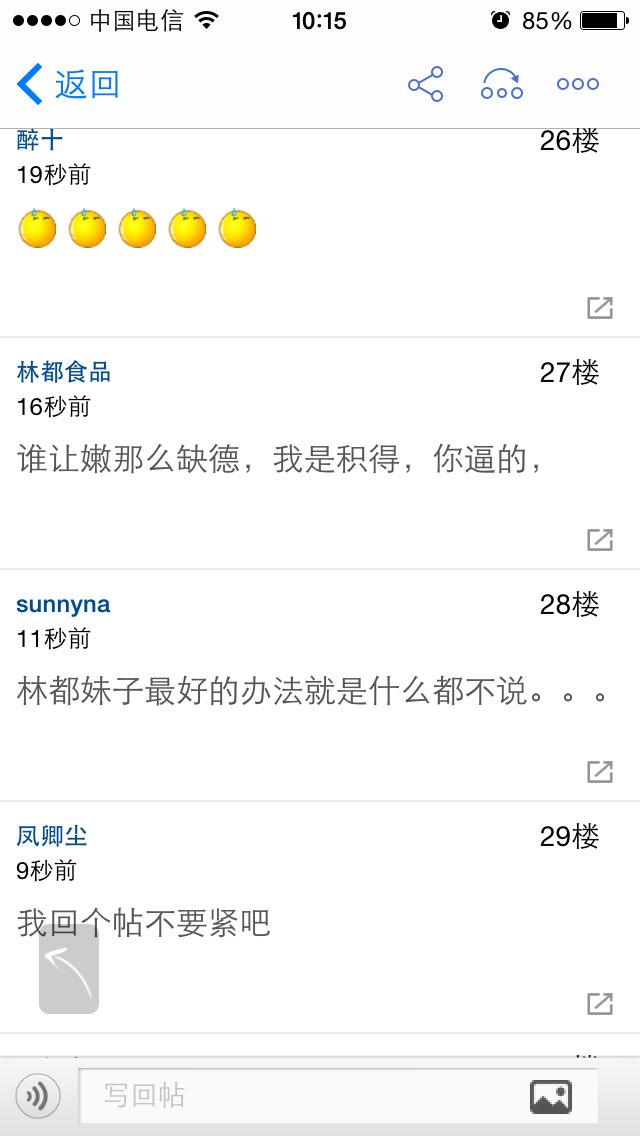Open the page jump icon in toolbar
The width and height of the screenshot is (640, 1136).
click(x=502, y=84)
